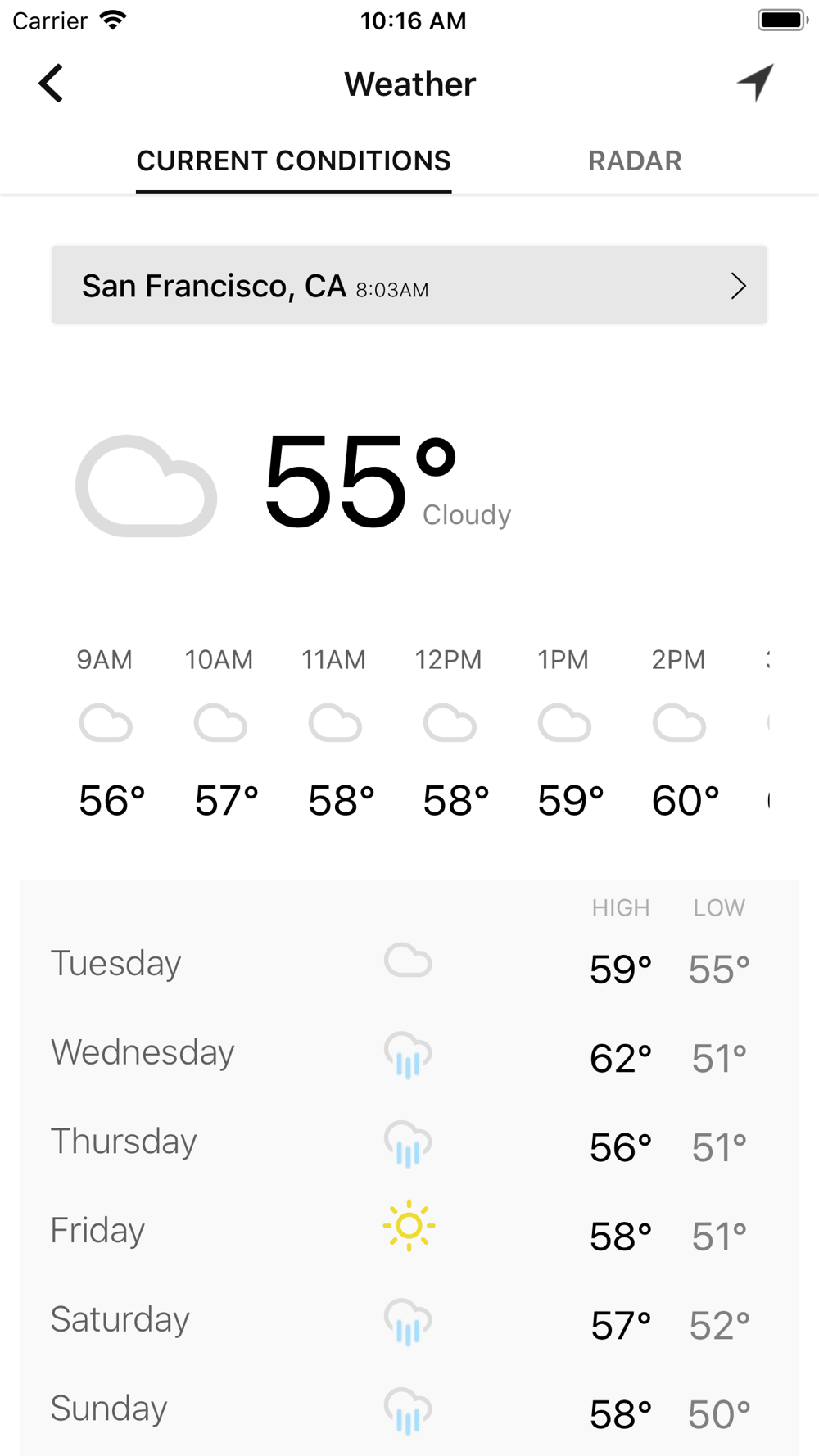Screen dimensions: 819x1456
Task: Switch to the Radar tab
Action: (x=635, y=161)
